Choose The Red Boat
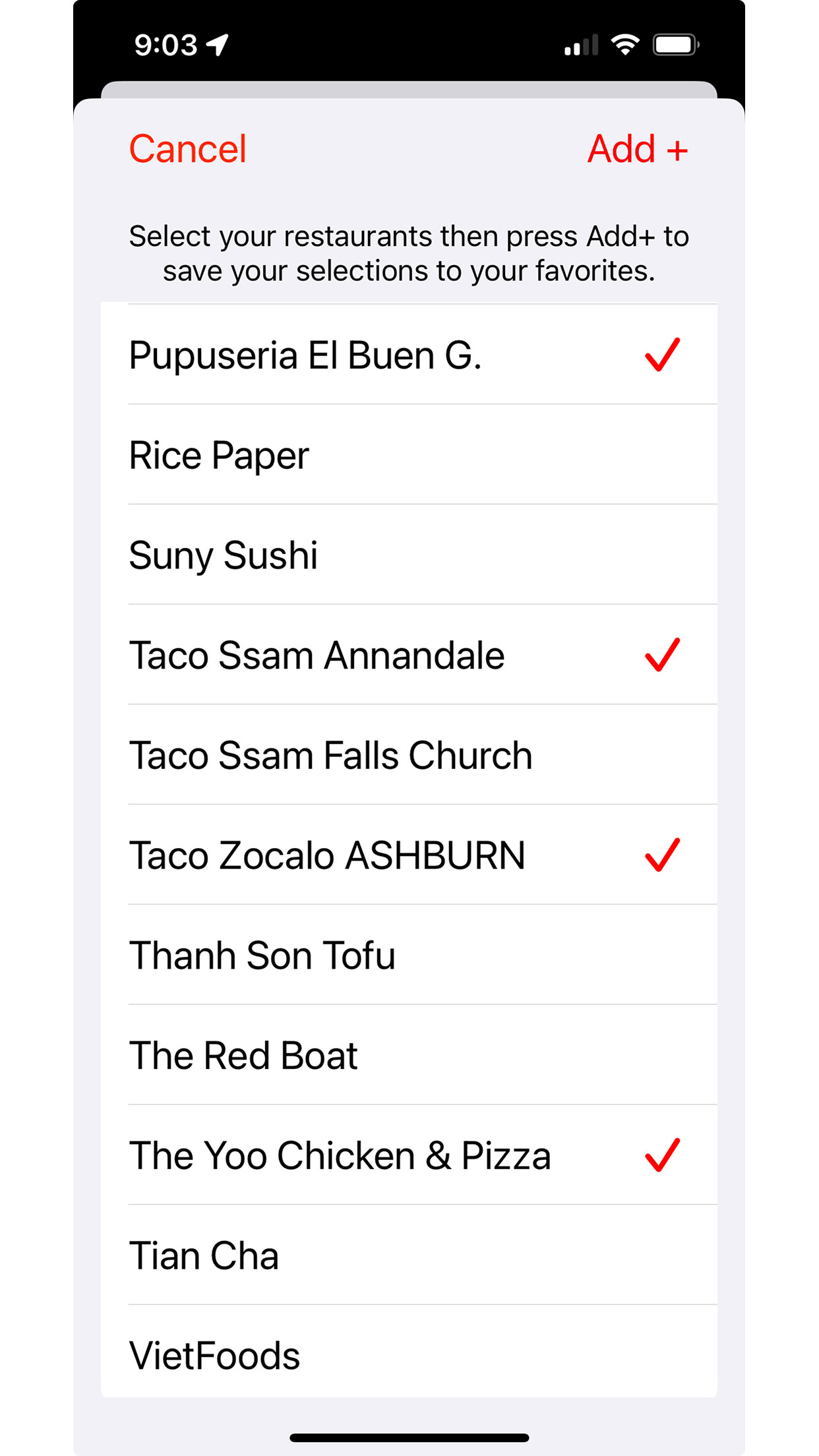Screen dimensions: 819x1456 (409, 1055)
